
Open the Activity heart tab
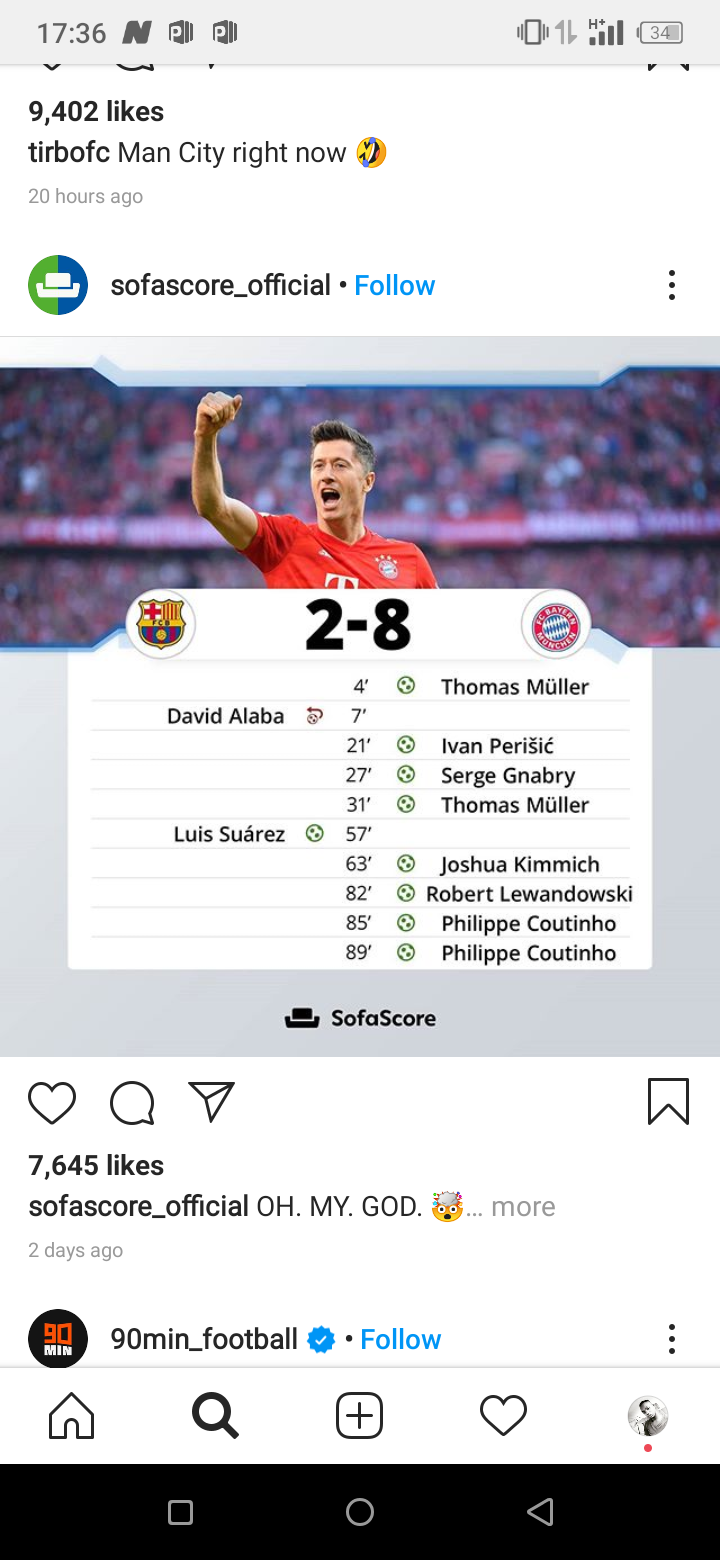pyautogui.click(x=503, y=1416)
